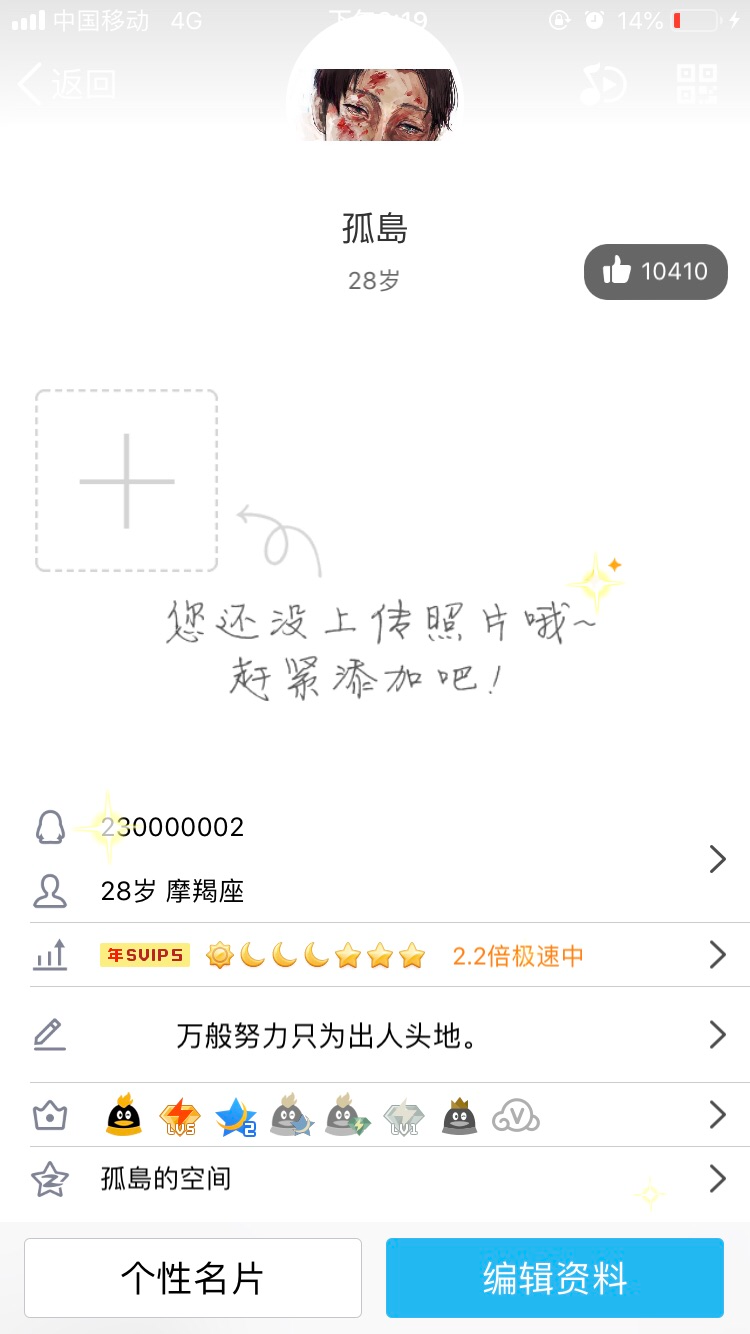Viewport: 750px width, 1334px height.
Task: Open the 28岁 摩羯座 info row
Action: [390, 859]
